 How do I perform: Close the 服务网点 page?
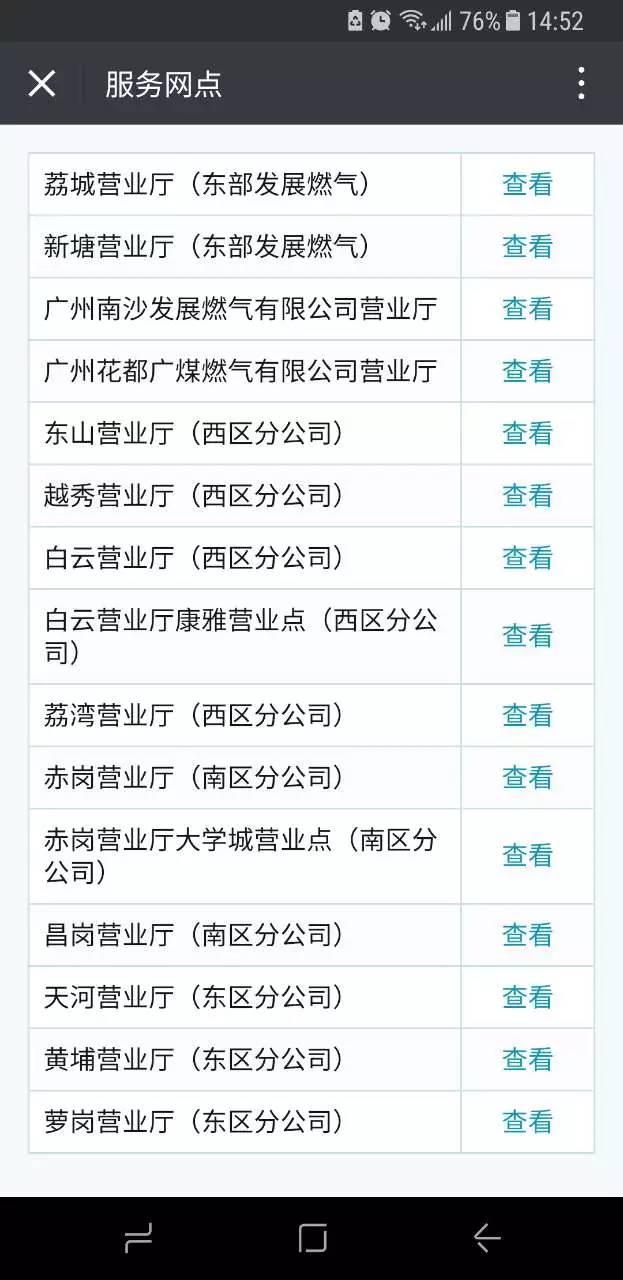click(41, 83)
